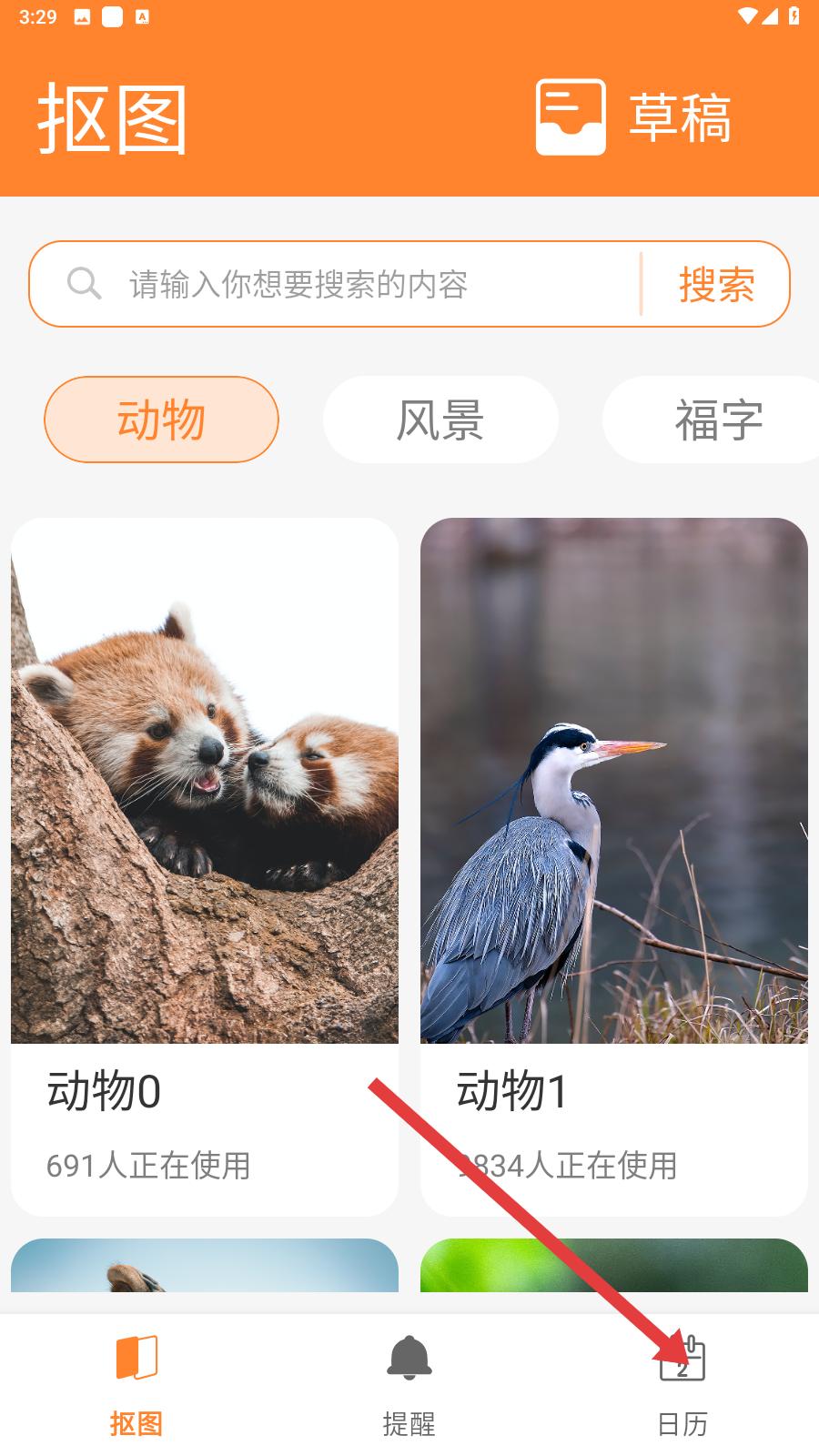This screenshot has width=819, height=1456.
Task: Open the 动物1 heron card
Action: pyautogui.click(x=614, y=819)
